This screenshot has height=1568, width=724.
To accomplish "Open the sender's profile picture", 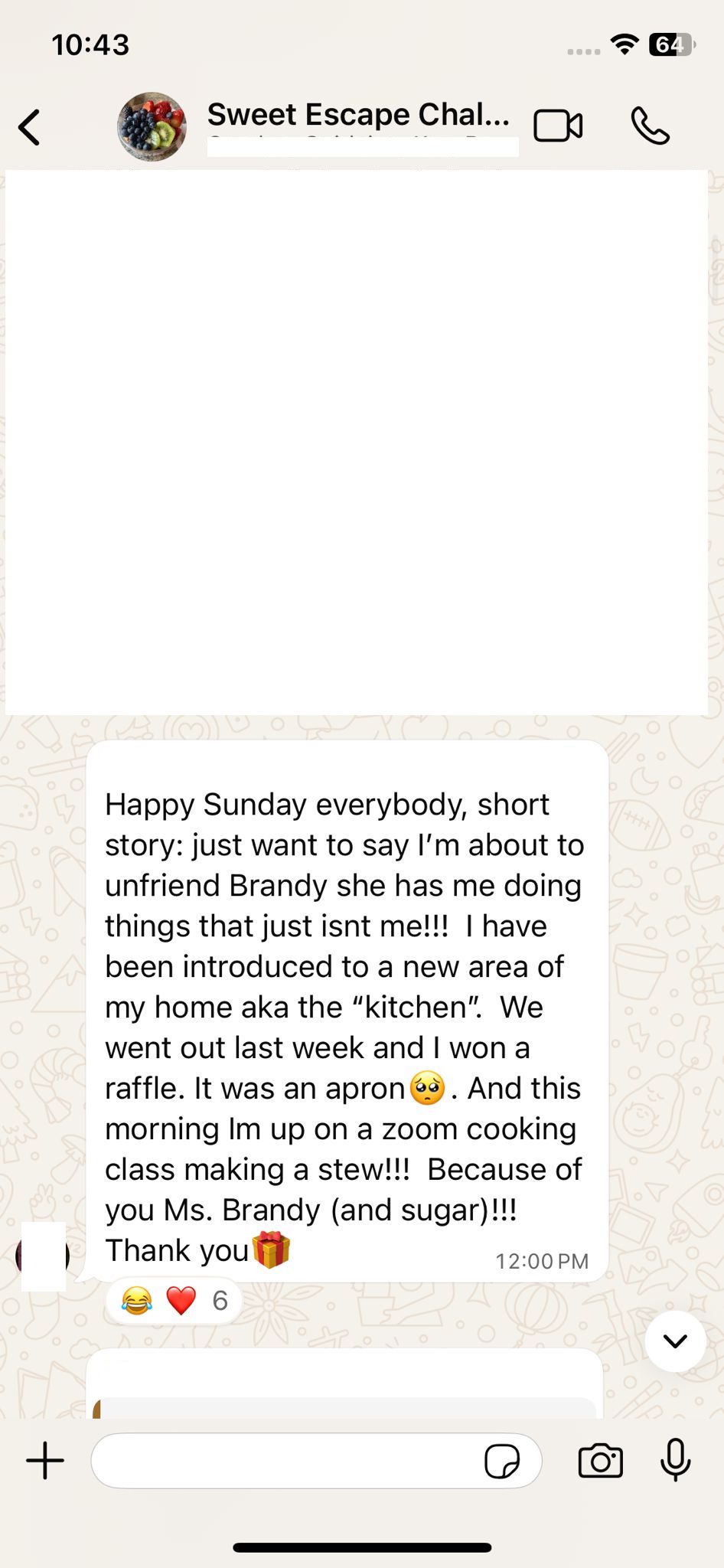I will [43, 1256].
